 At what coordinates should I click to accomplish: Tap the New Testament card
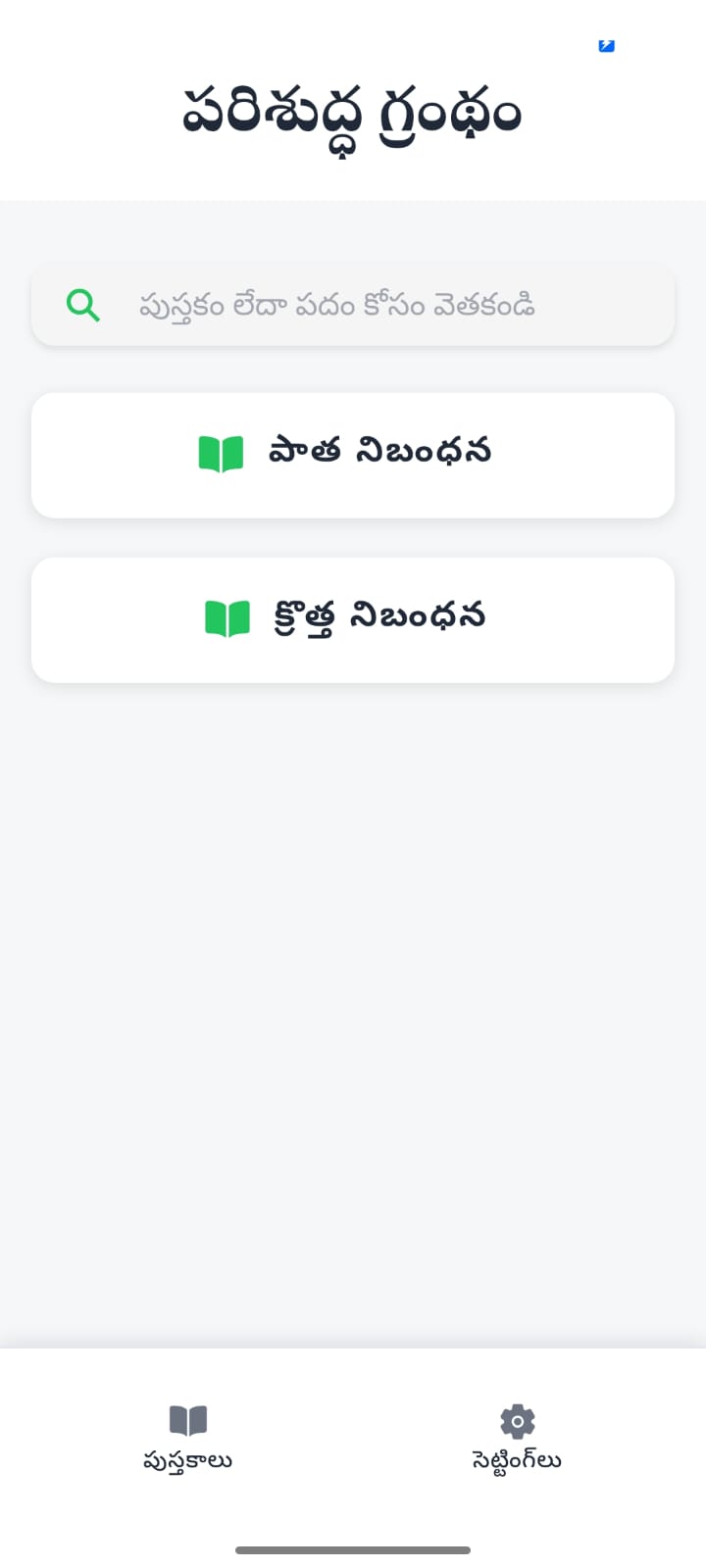point(353,617)
